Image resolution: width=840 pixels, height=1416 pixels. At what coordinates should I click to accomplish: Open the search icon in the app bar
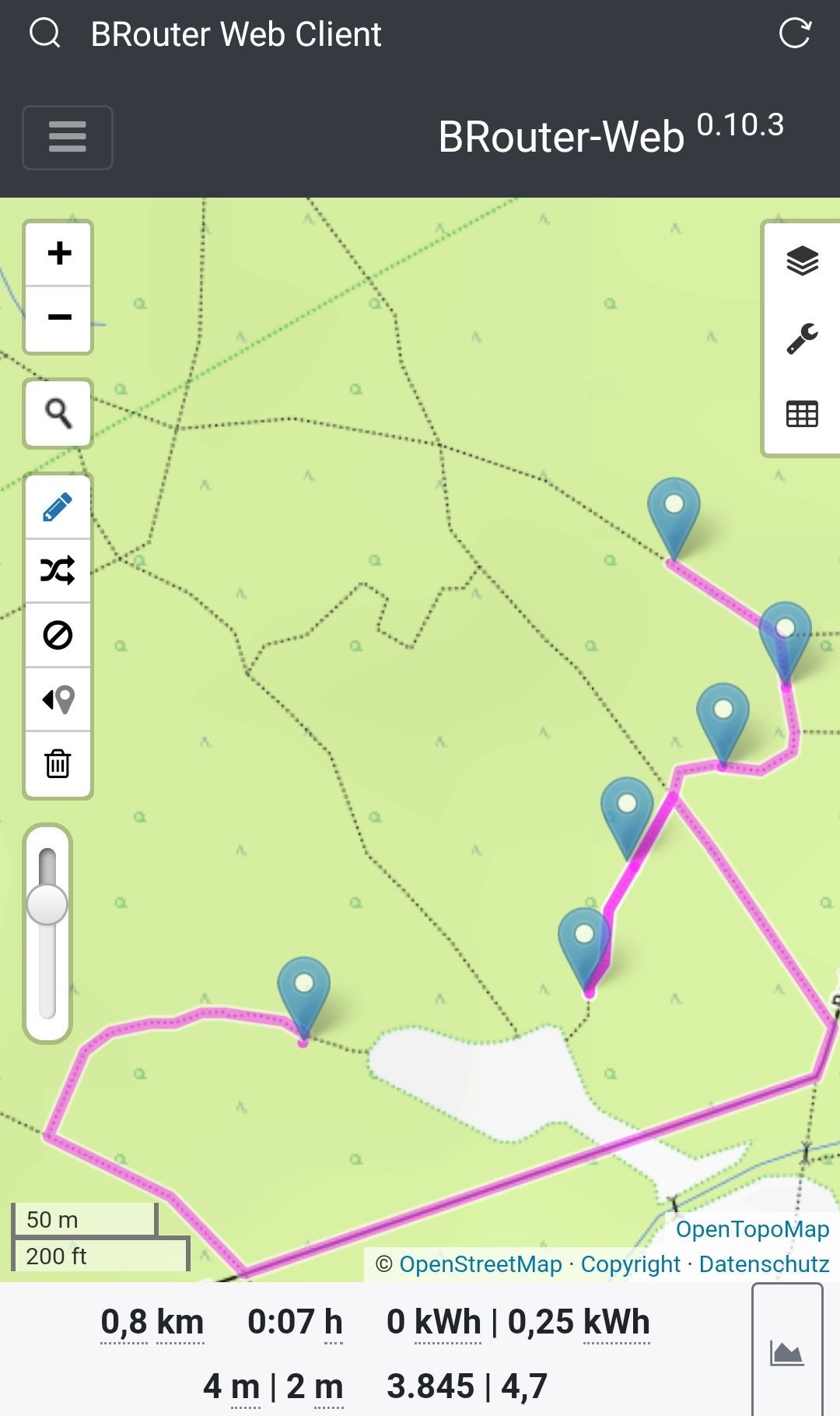click(x=44, y=33)
